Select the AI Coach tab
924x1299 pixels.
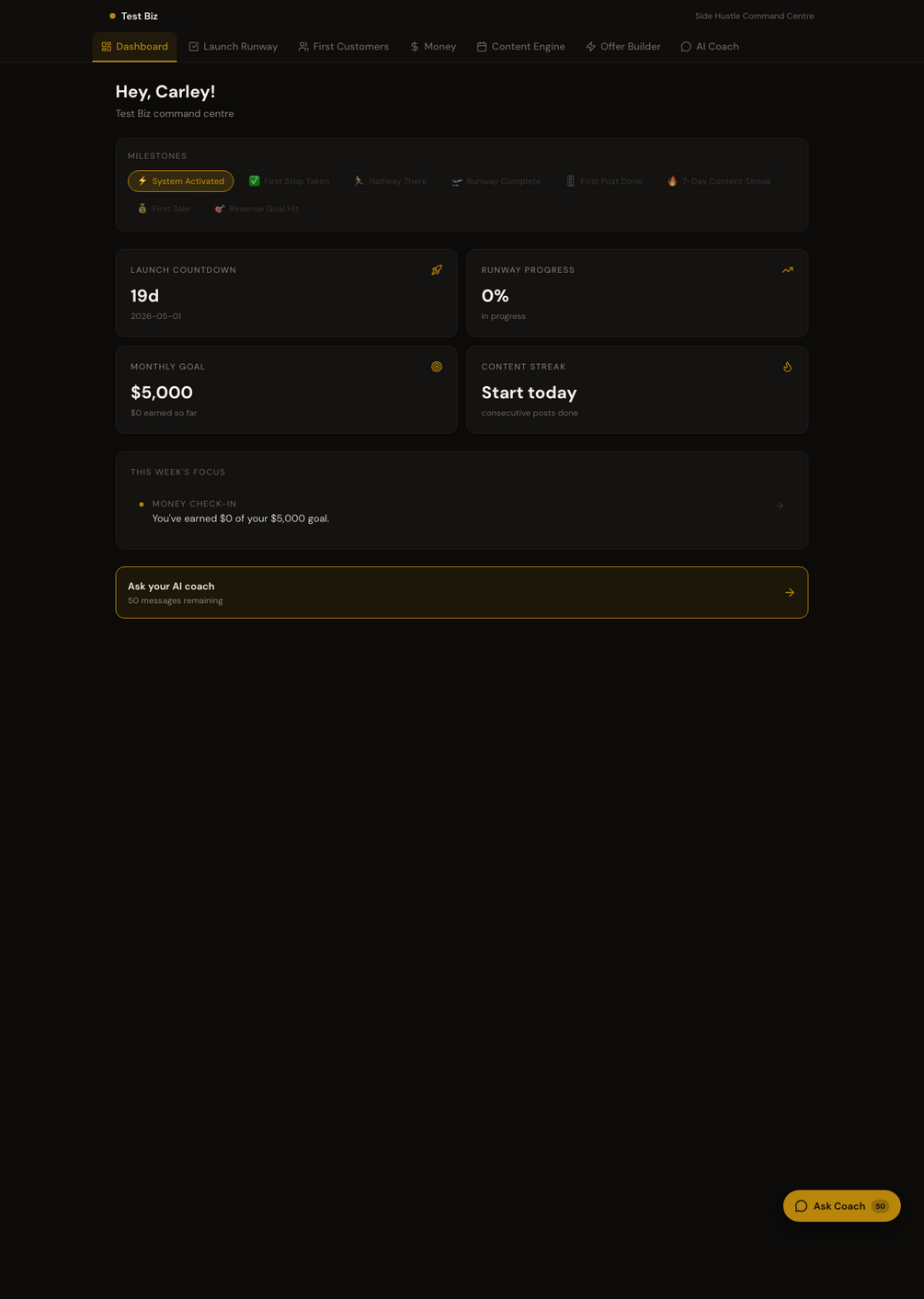coord(709,47)
